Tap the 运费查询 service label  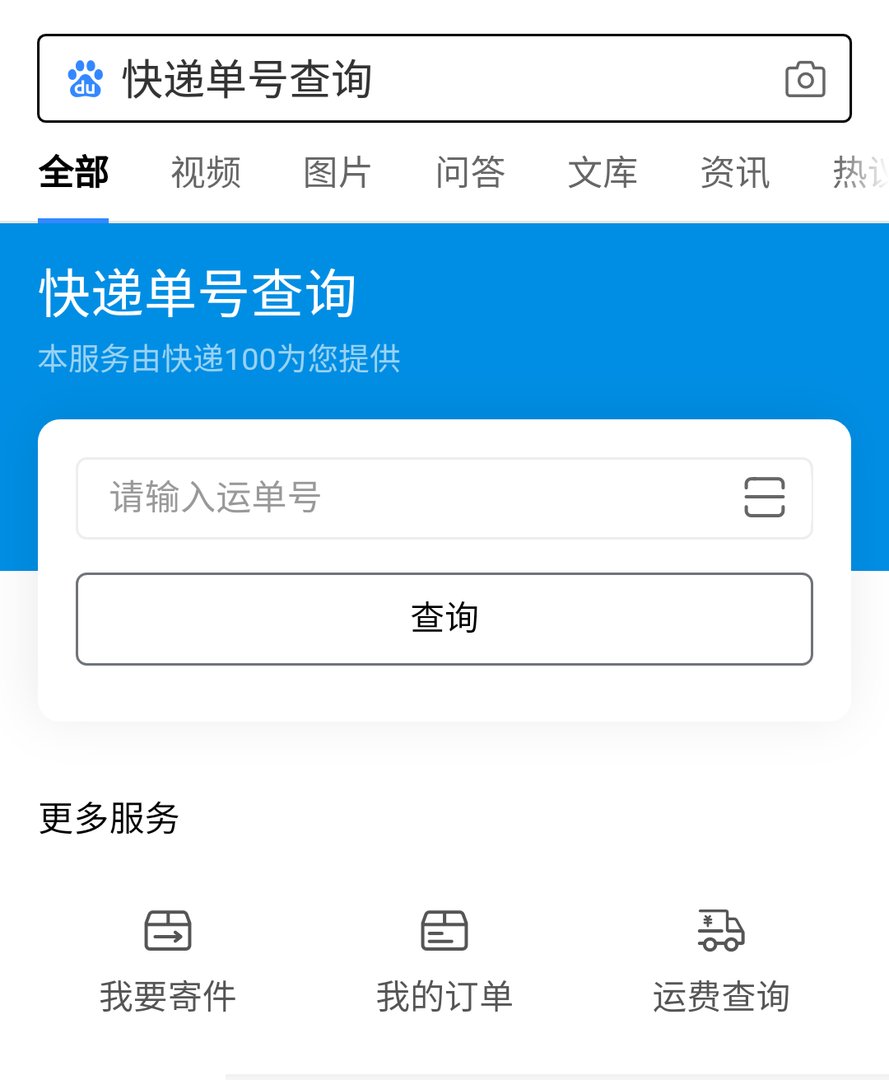(x=718, y=996)
